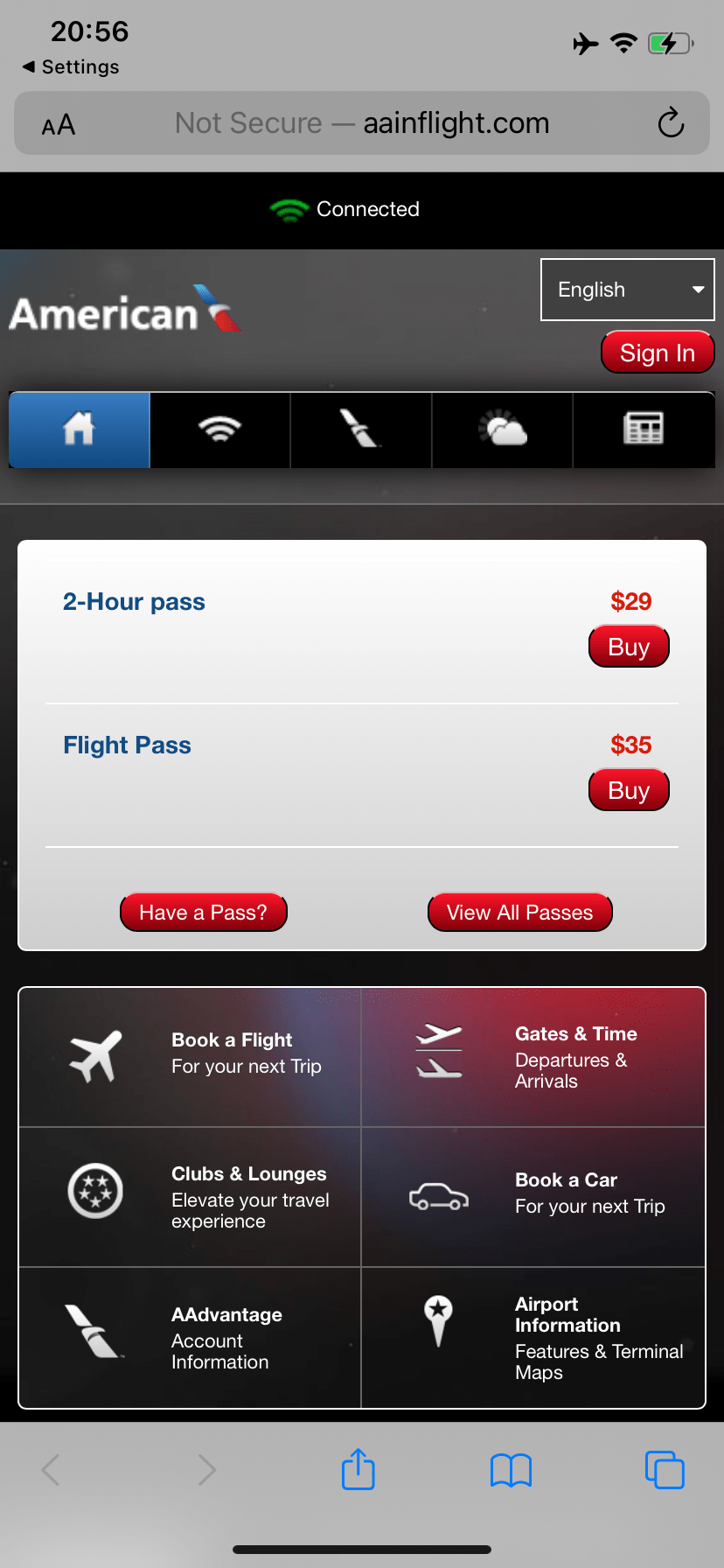Open the calendar schedule tab

[644, 430]
